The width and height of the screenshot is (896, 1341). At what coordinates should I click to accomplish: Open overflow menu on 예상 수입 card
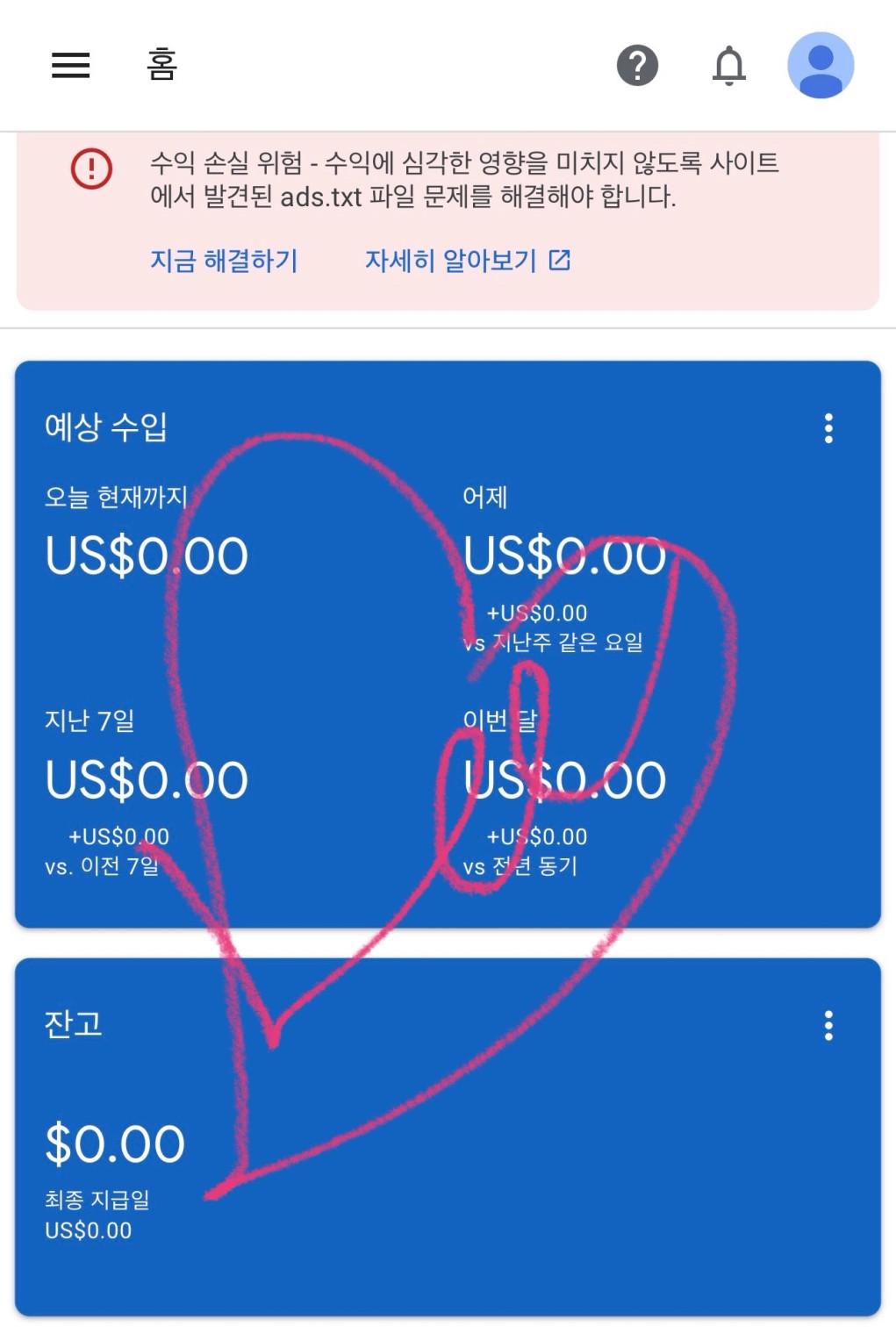[x=828, y=428]
